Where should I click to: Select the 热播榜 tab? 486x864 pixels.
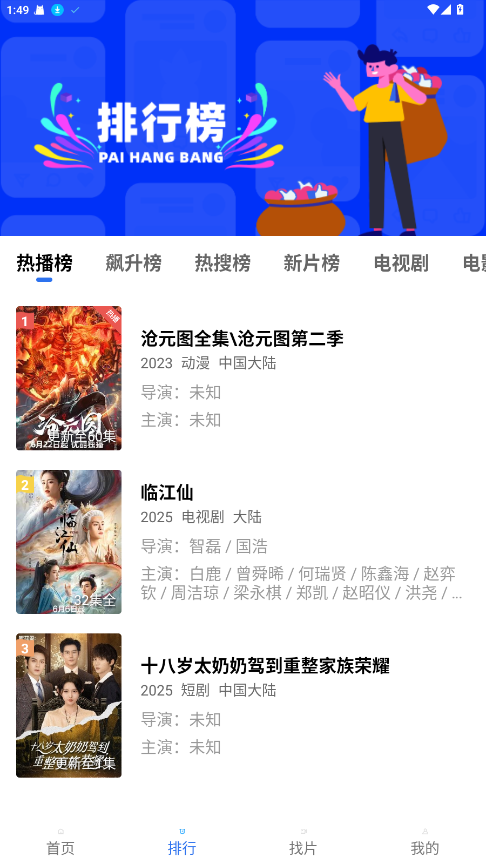pyautogui.click(x=44, y=263)
